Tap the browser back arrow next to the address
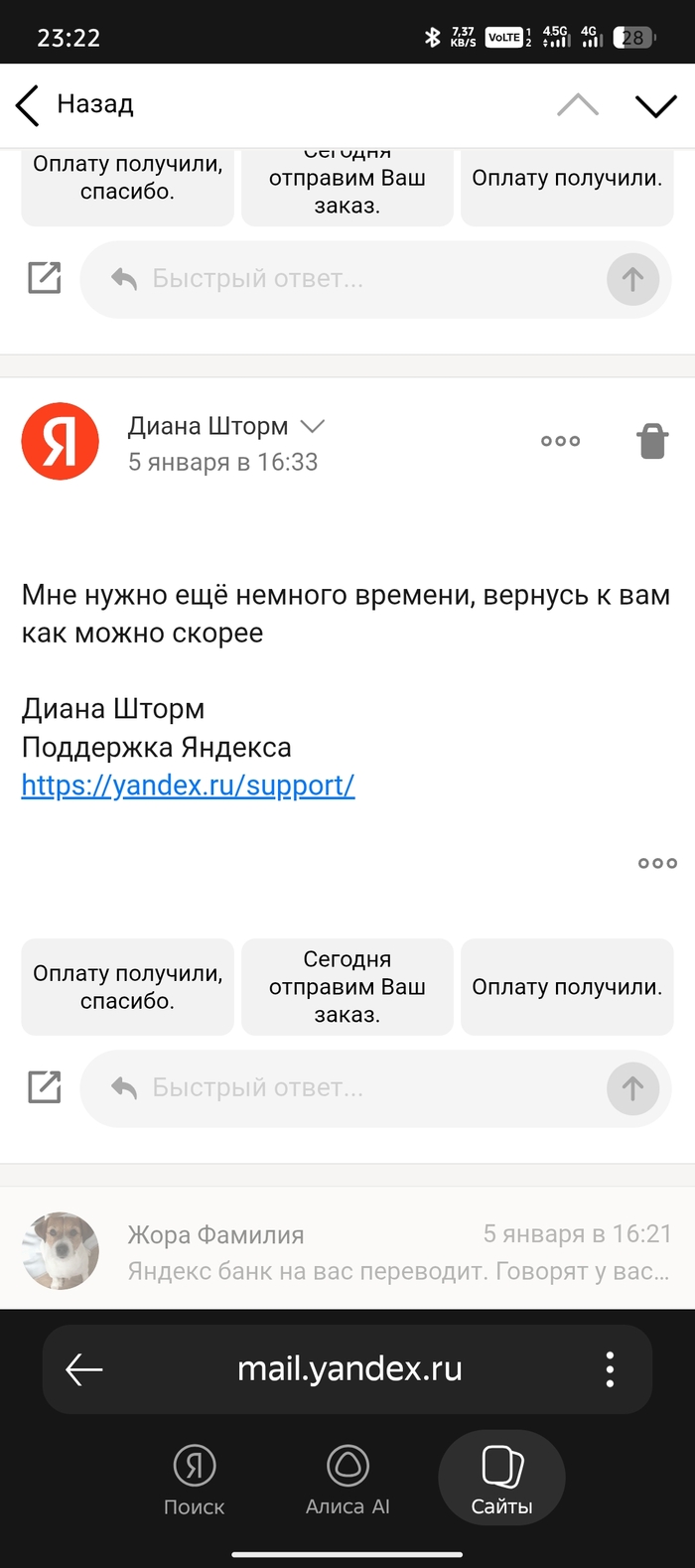Screen dimensions: 695x1568 (x=84, y=1369)
